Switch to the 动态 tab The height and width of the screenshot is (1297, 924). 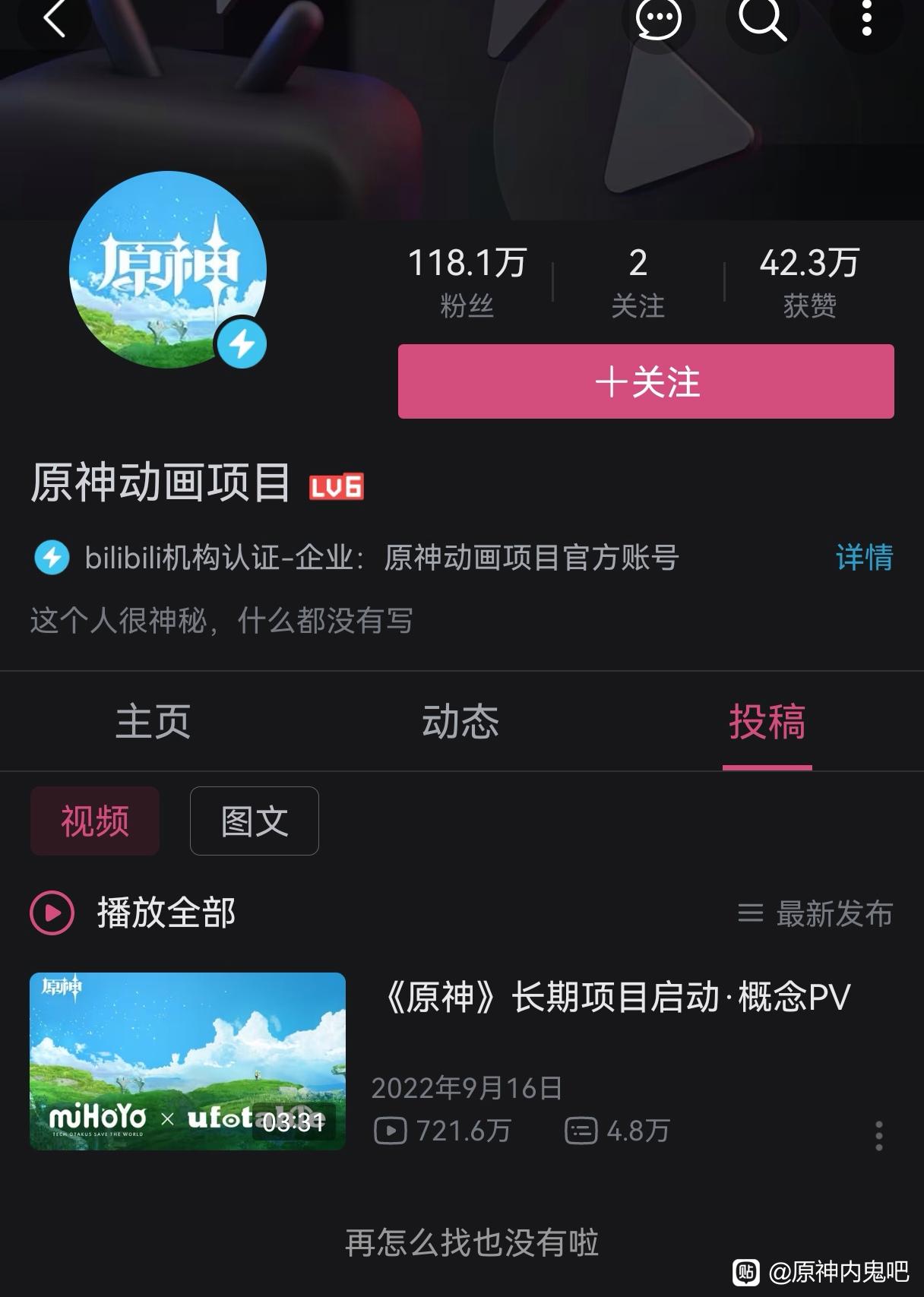(x=460, y=721)
